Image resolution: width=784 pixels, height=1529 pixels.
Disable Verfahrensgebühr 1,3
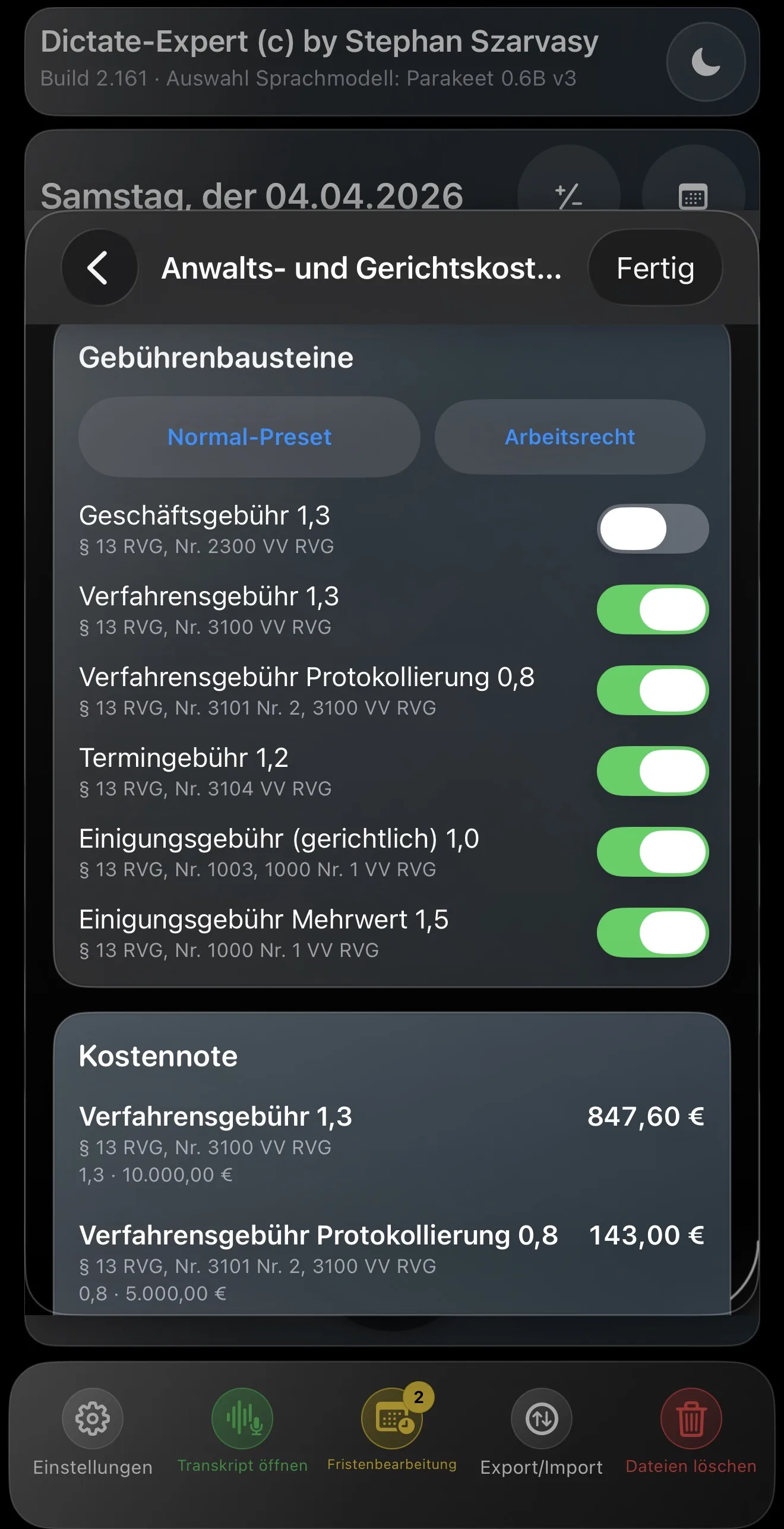click(652, 609)
